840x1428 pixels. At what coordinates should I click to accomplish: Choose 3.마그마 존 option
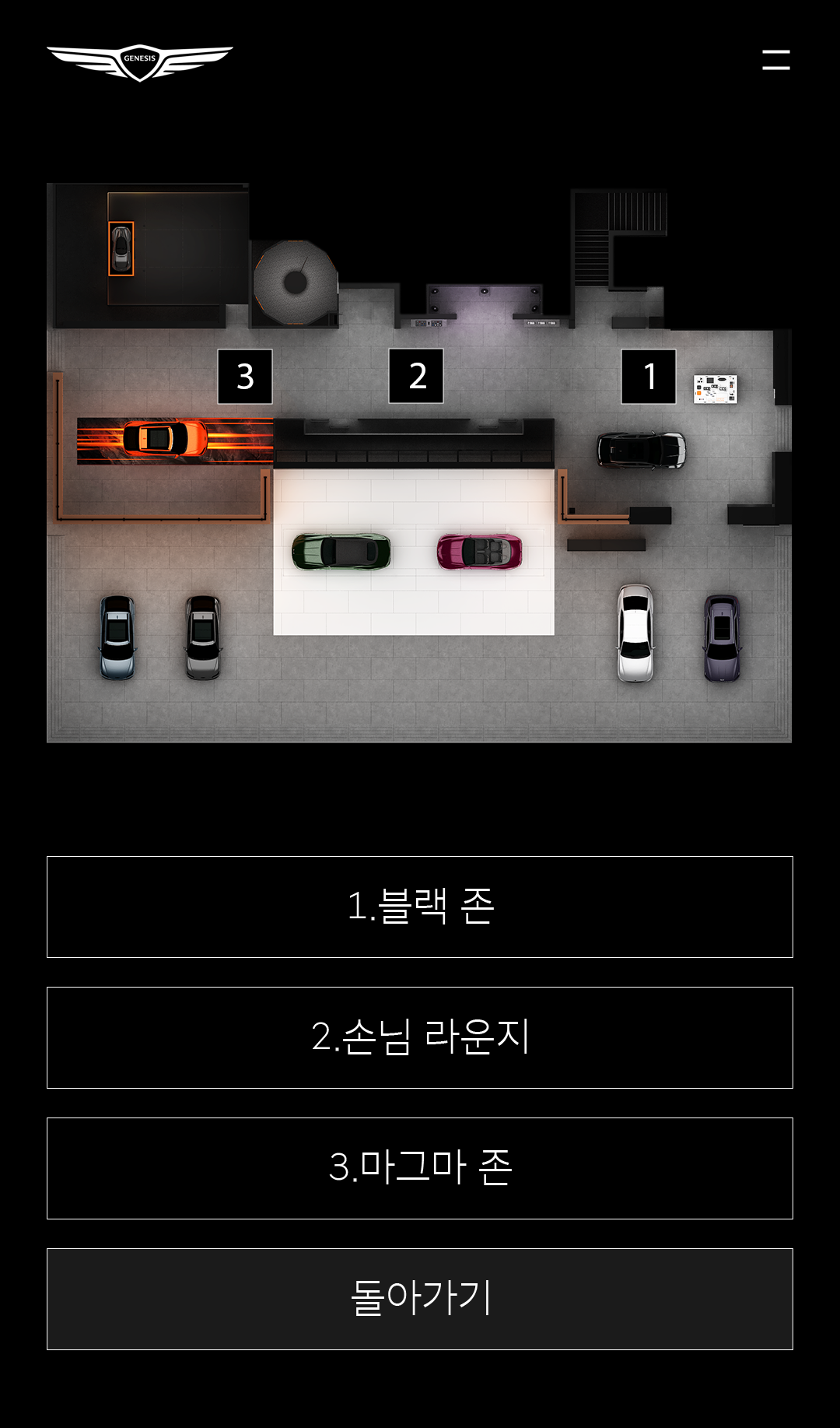pos(420,1168)
